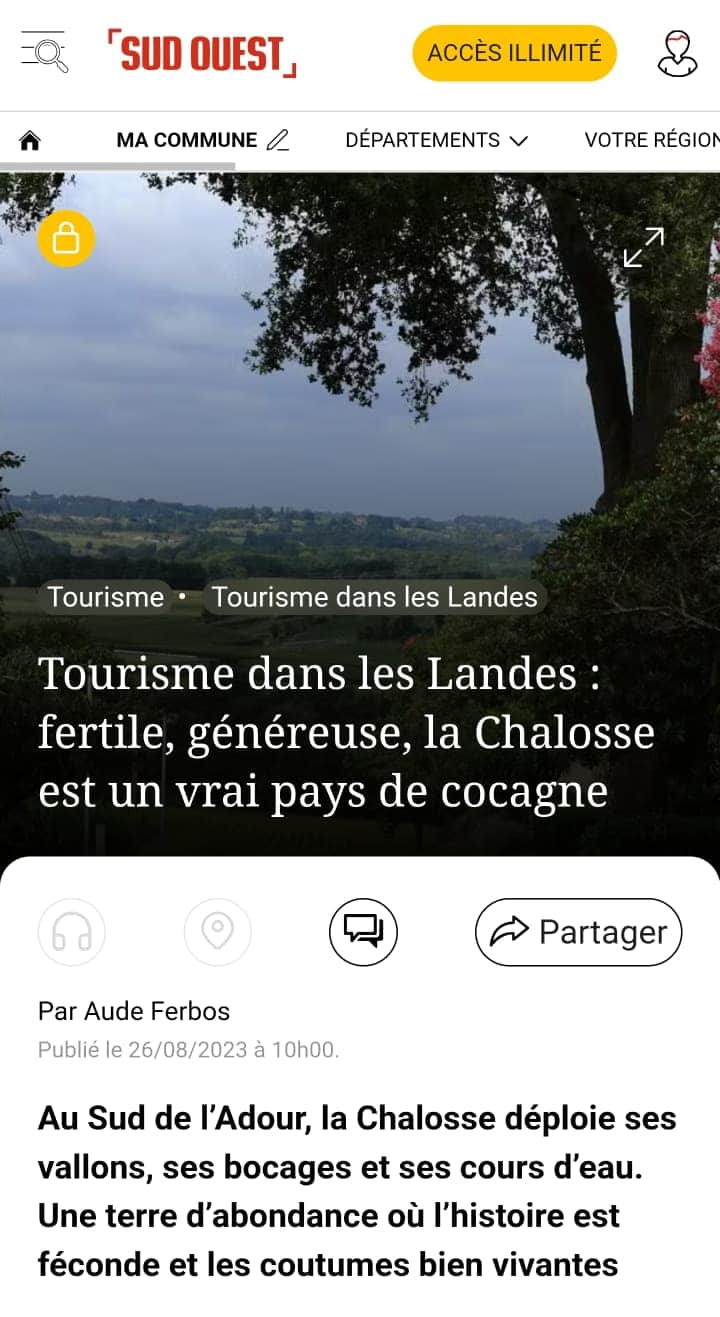Go to homepage via SUD OUEST logo

coord(200,53)
